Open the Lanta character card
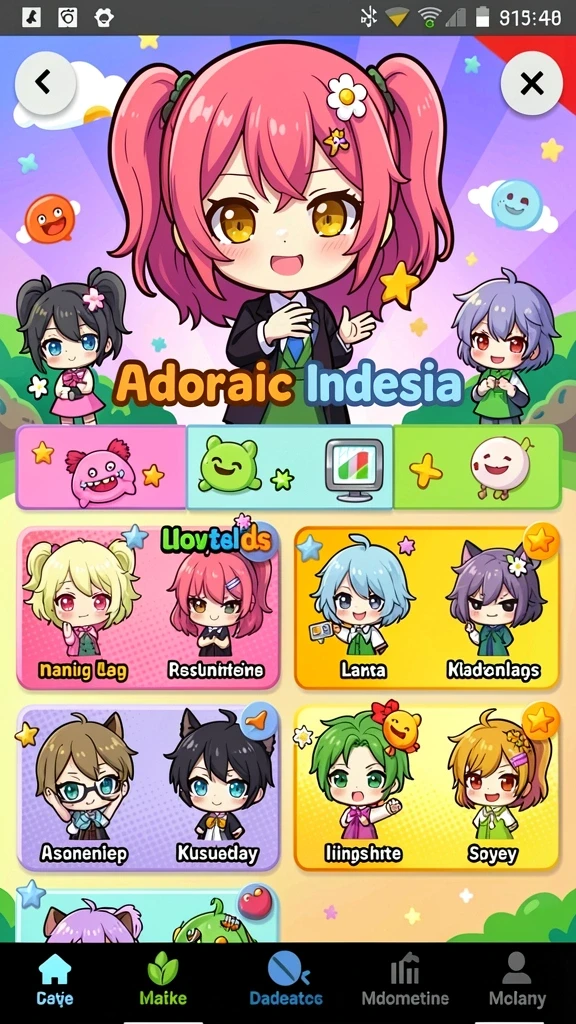 pyautogui.click(x=363, y=607)
